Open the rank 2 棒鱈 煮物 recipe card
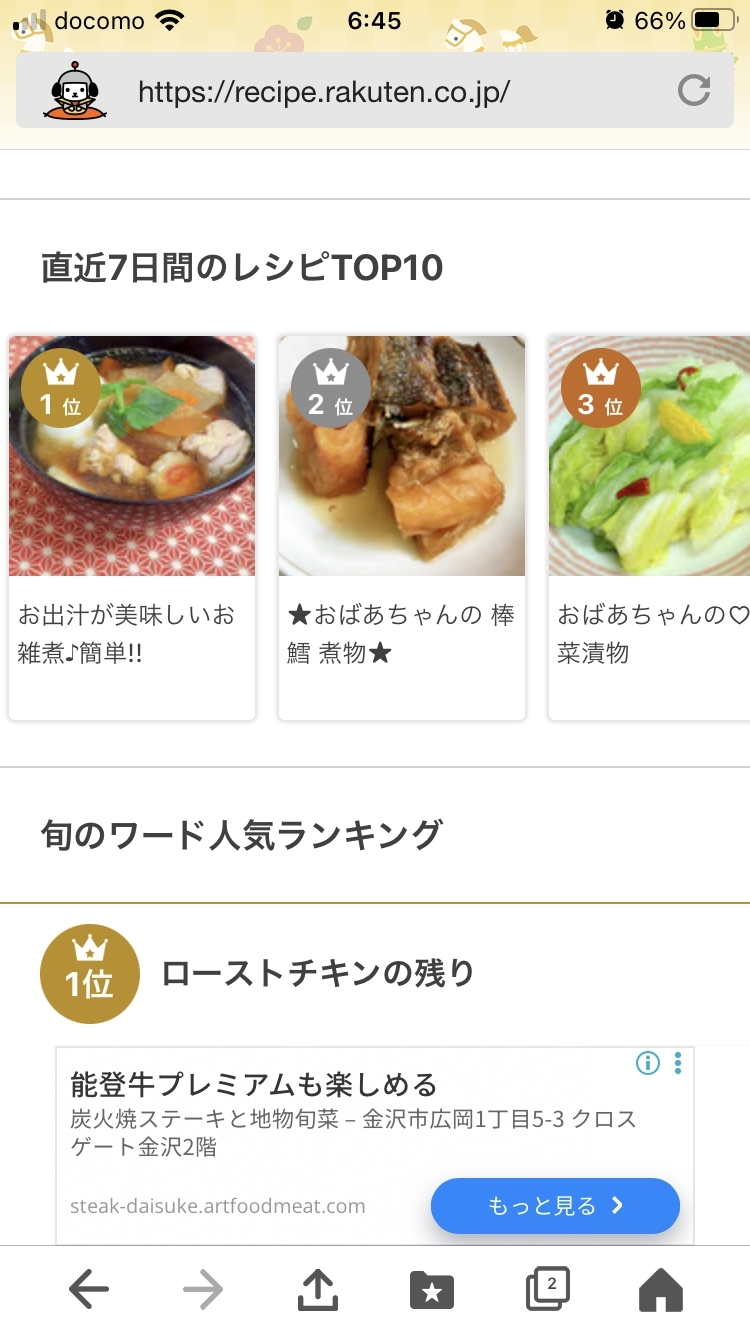The image size is (750, 1334). point(402,526)
